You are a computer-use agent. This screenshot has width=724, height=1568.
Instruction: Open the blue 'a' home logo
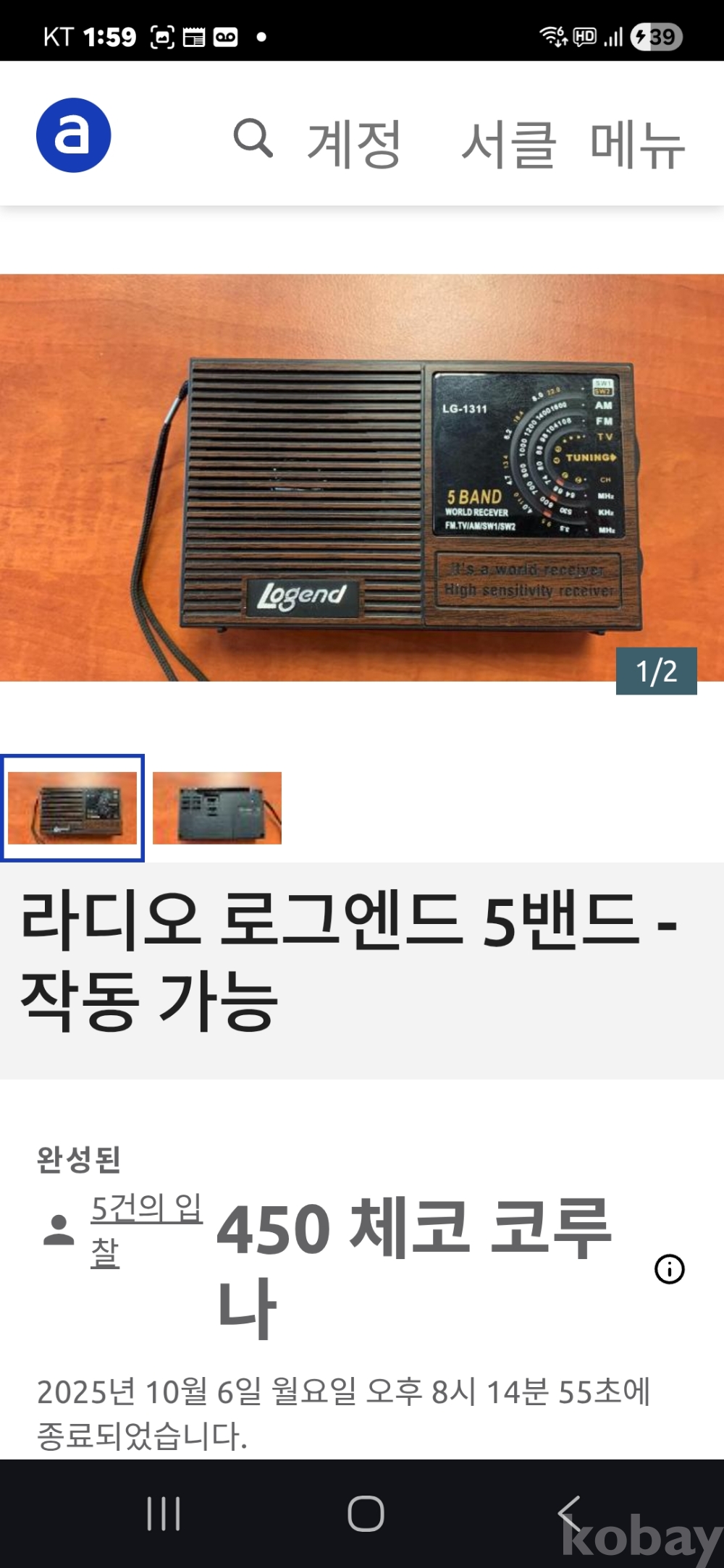tap(73, 135)
